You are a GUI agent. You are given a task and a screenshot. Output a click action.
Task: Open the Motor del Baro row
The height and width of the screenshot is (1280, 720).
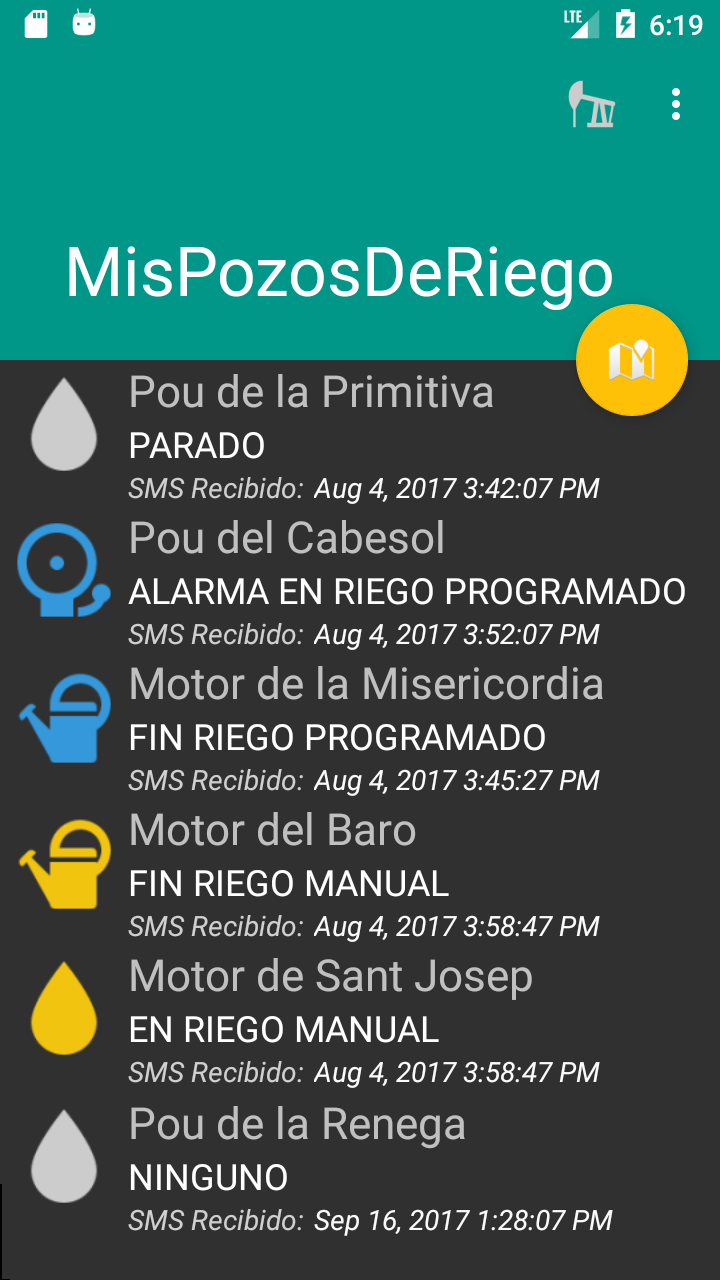[360, 876]
